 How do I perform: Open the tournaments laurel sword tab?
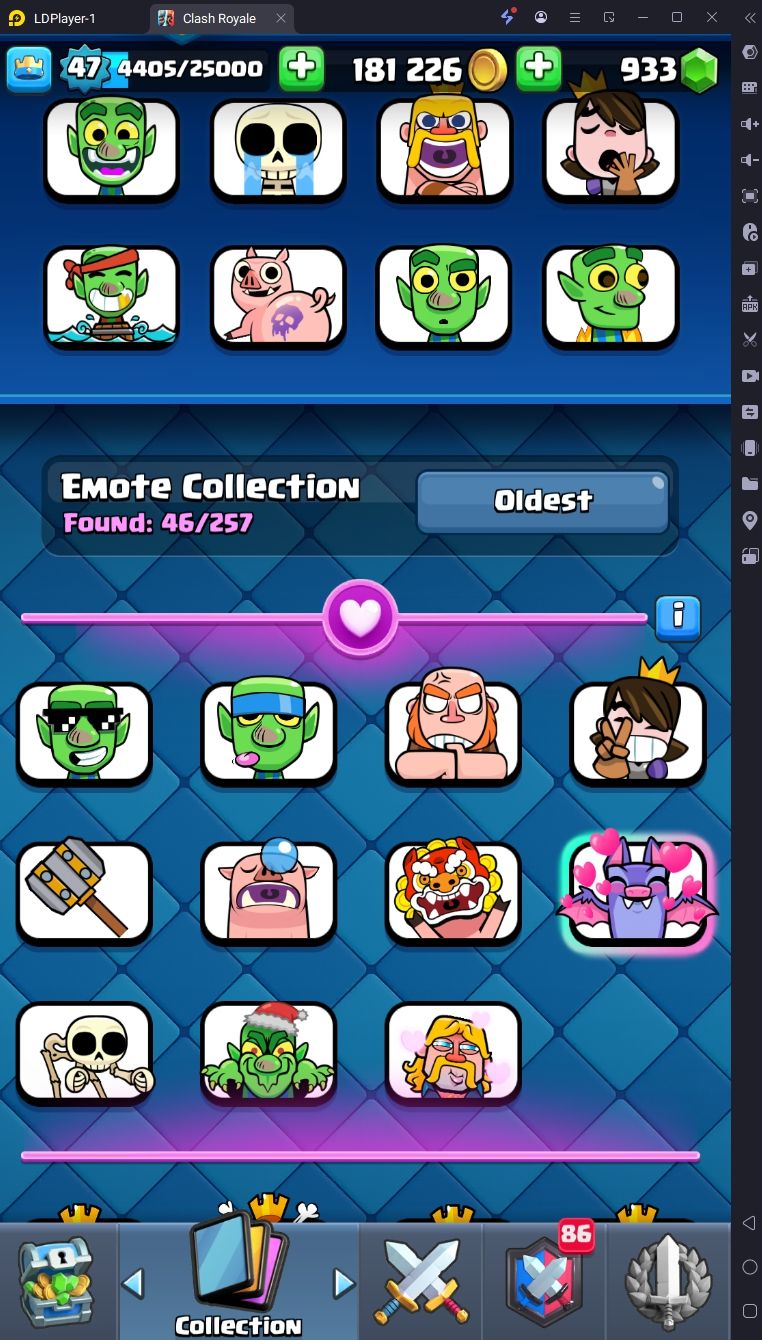click(x=668, y=1281)
